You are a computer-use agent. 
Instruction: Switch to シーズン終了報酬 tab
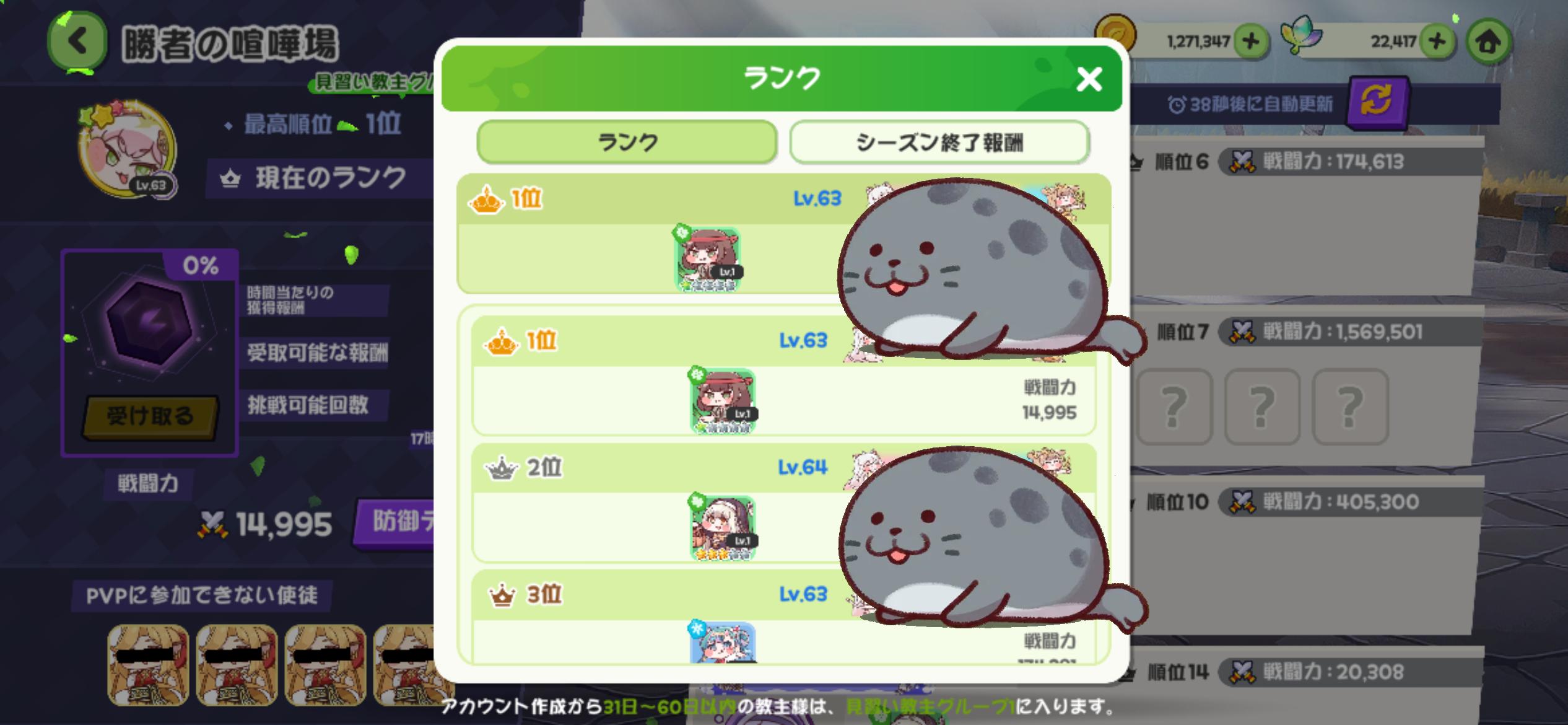point(939,143)
